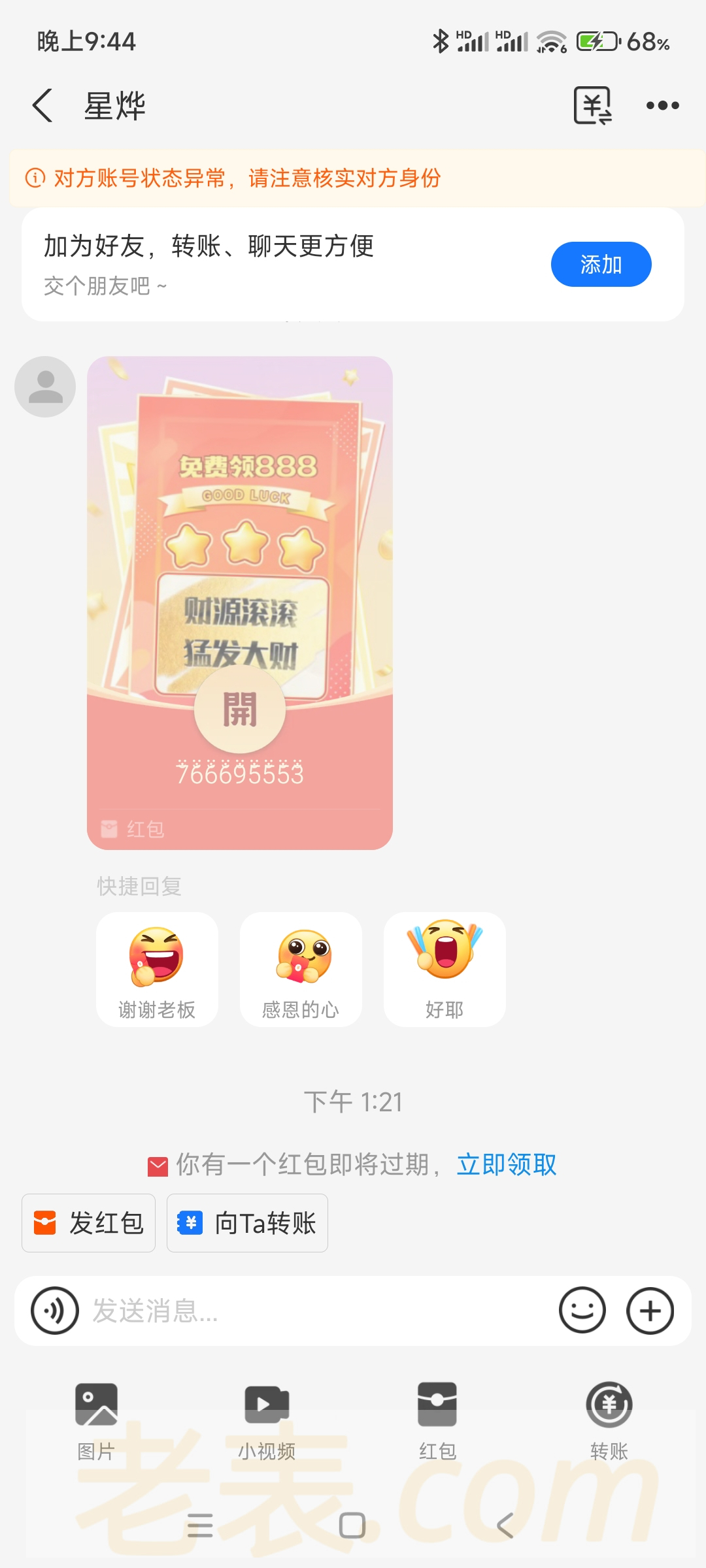Send the 好耶 quick reply
The height and width of the screenshot is (1568, 706).
(445, 970)
